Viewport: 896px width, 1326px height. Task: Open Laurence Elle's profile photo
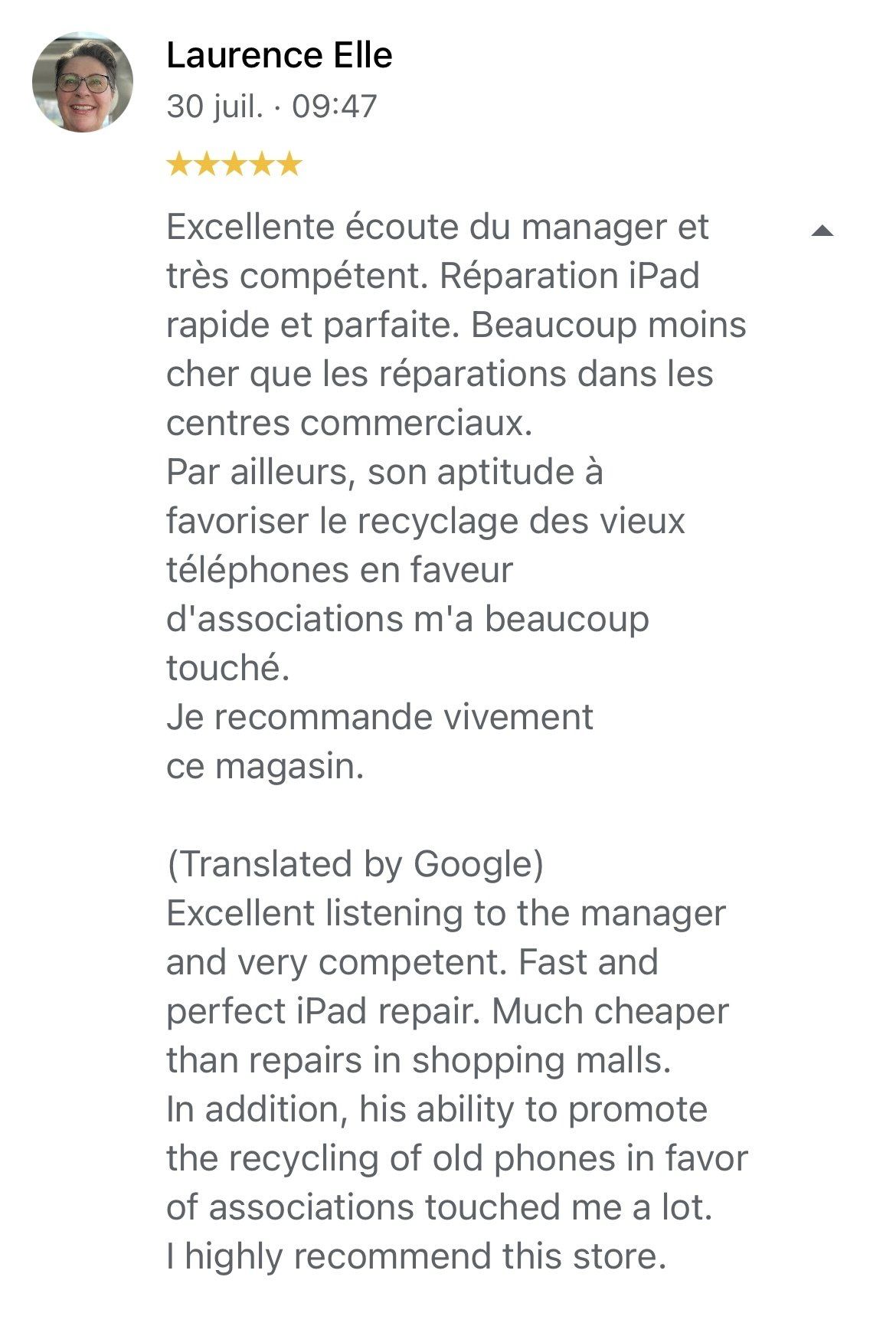point(83,82)
